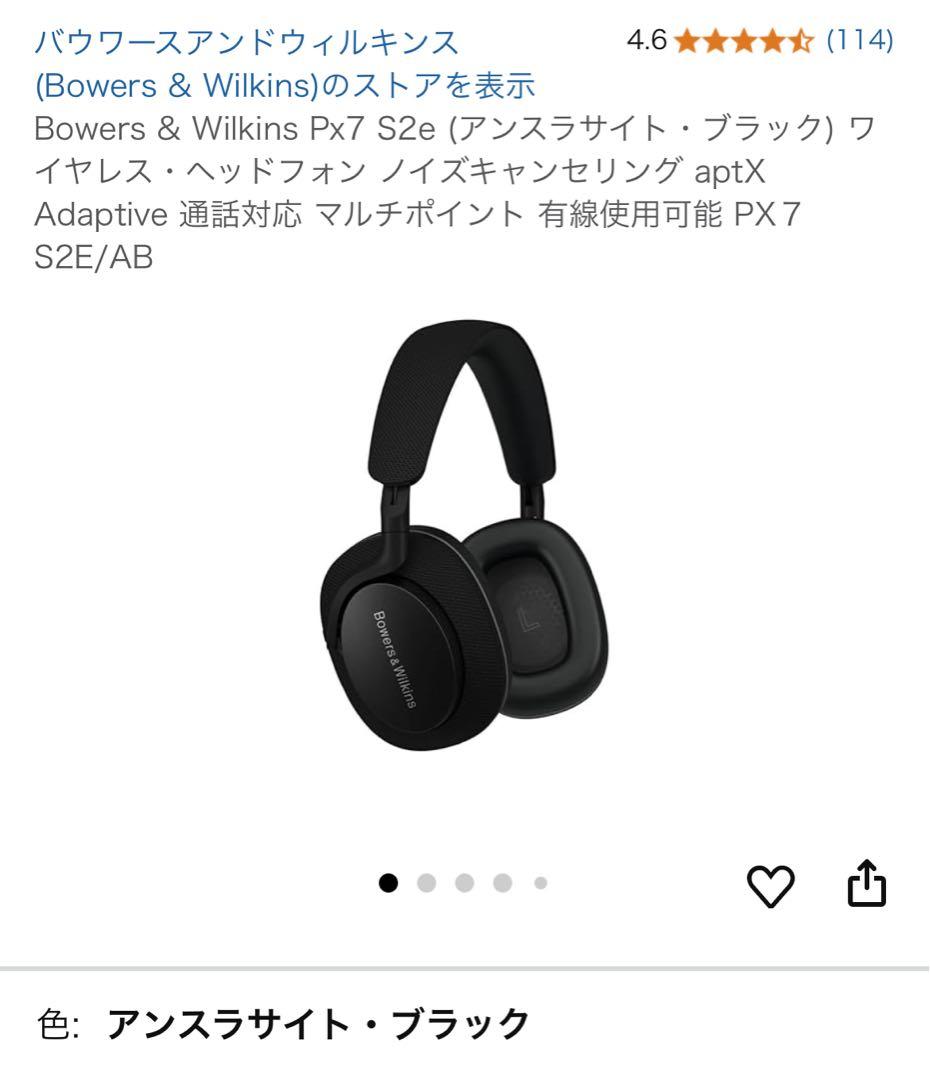Select the second carousel dot

tap(427, 881)
